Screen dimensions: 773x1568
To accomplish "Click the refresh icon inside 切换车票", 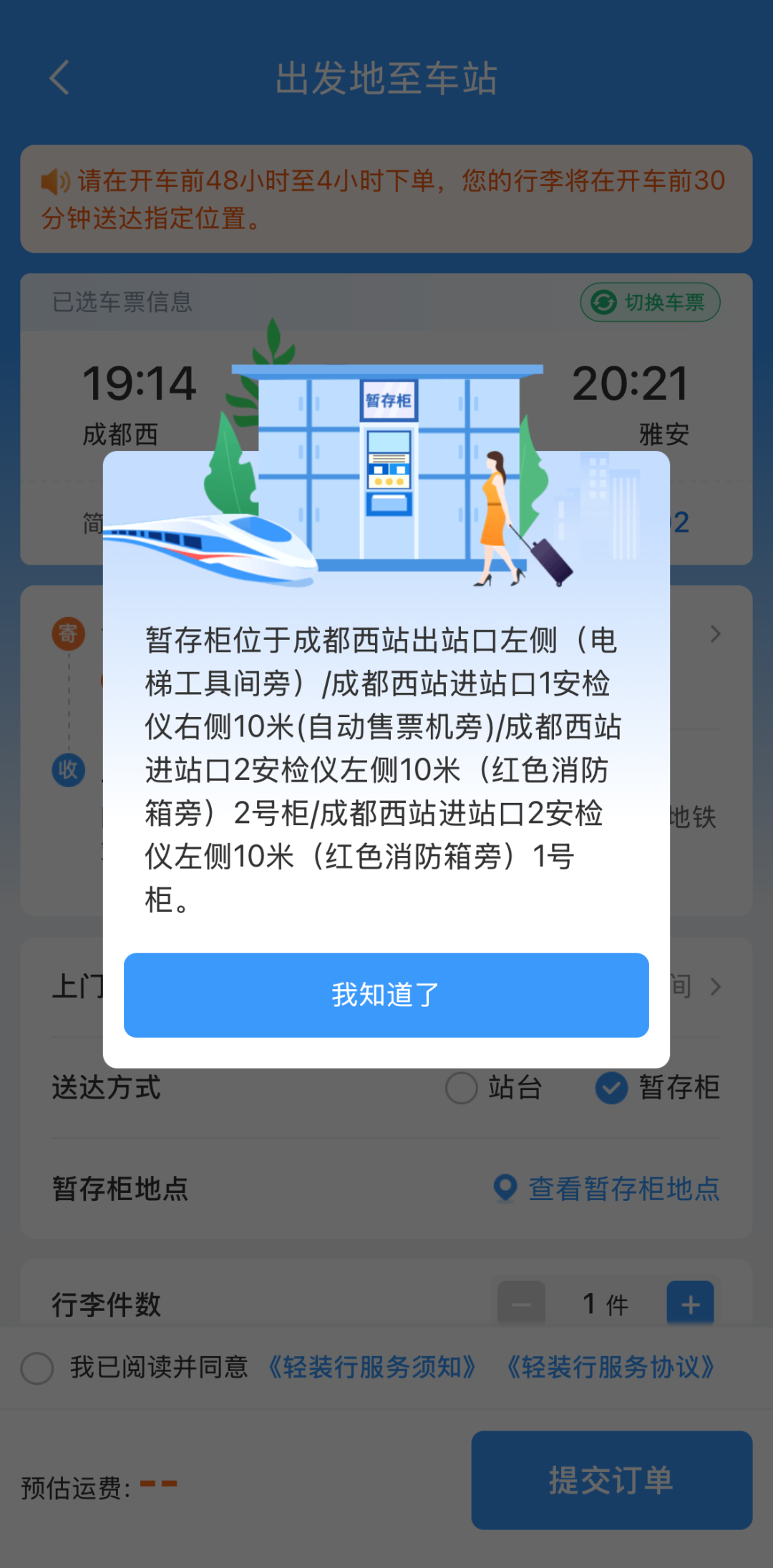I will click(603, 302).
